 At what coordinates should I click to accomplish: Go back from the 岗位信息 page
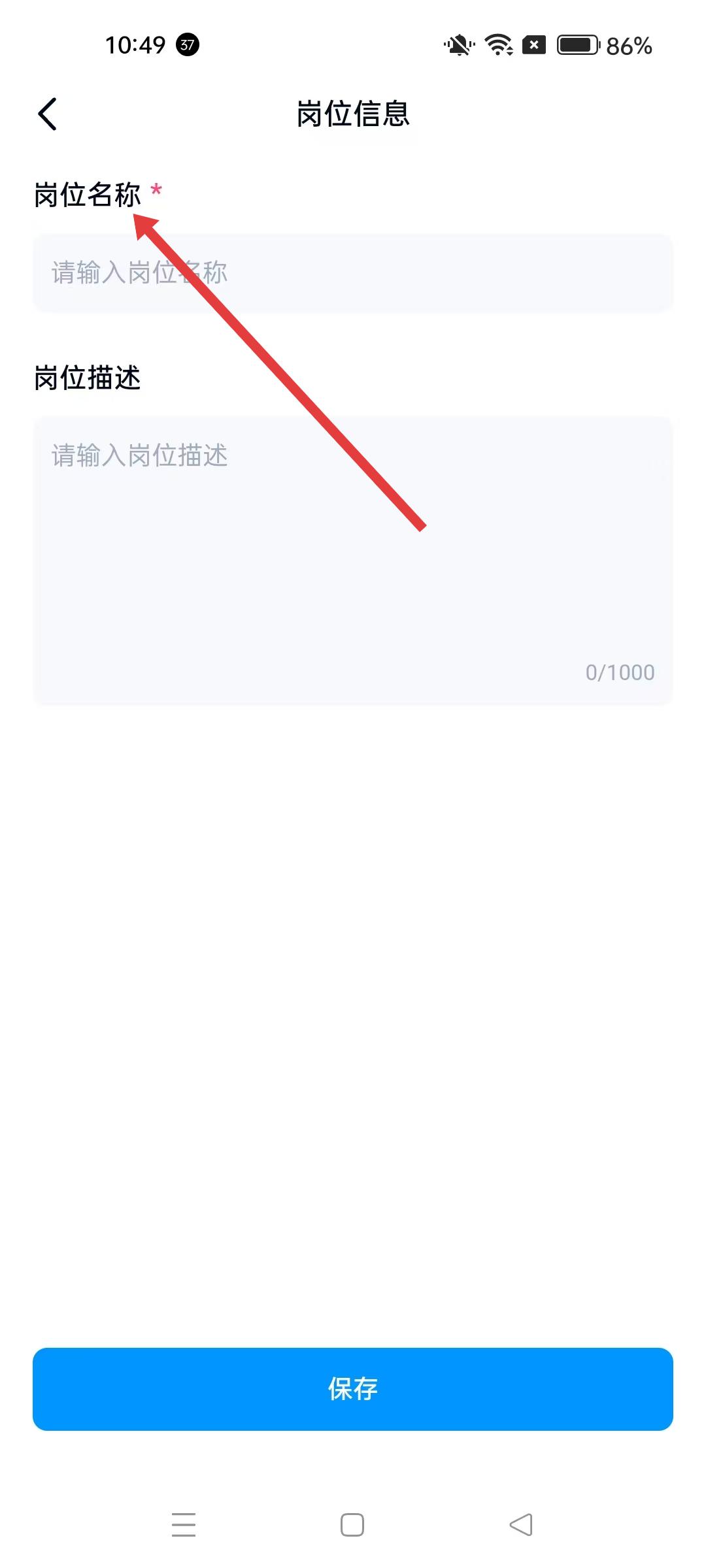48,114
